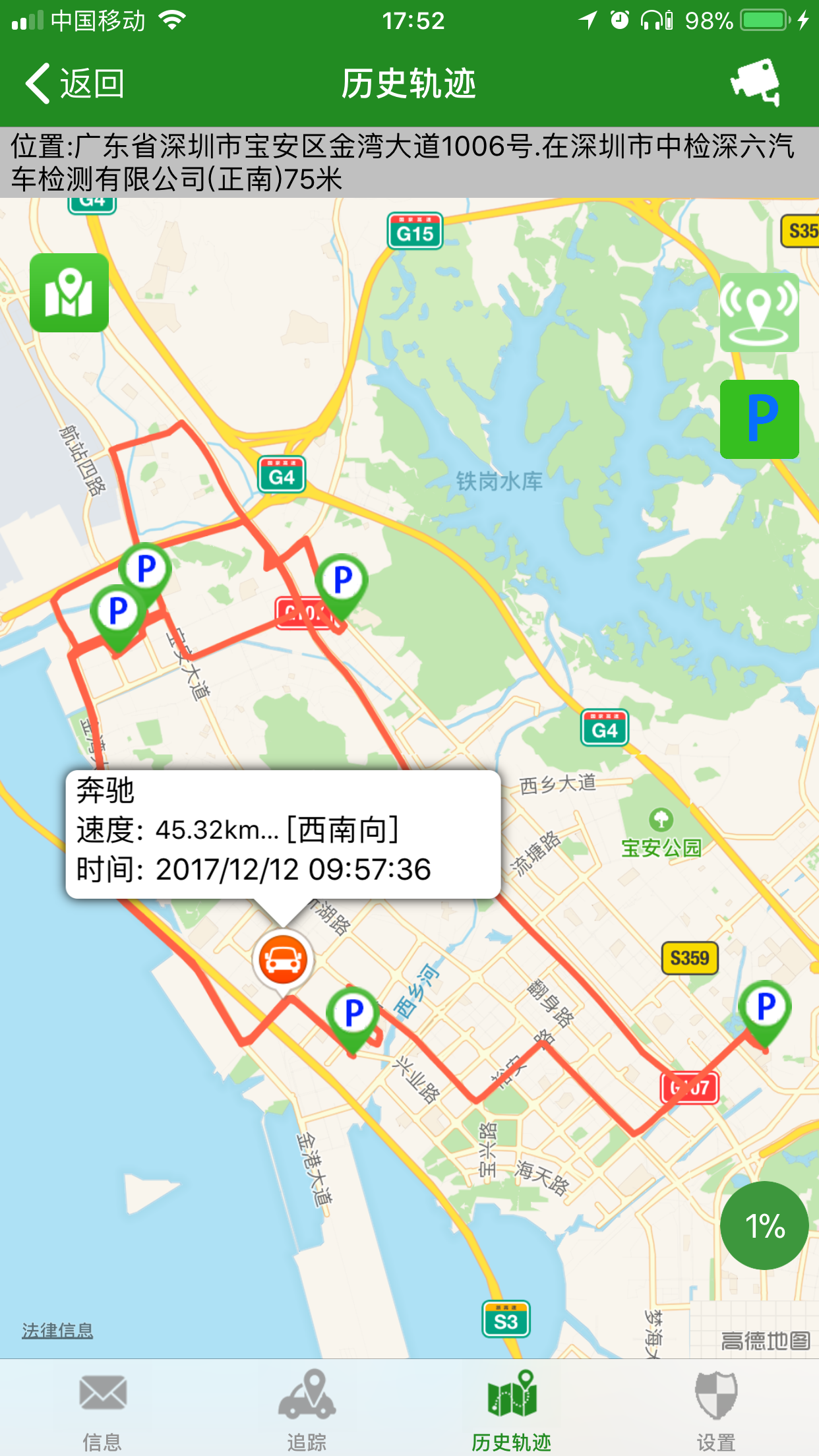Open the 奔驰 vehicle info bubble
The height and width of the screenshot is (1456, 819).
283,834
